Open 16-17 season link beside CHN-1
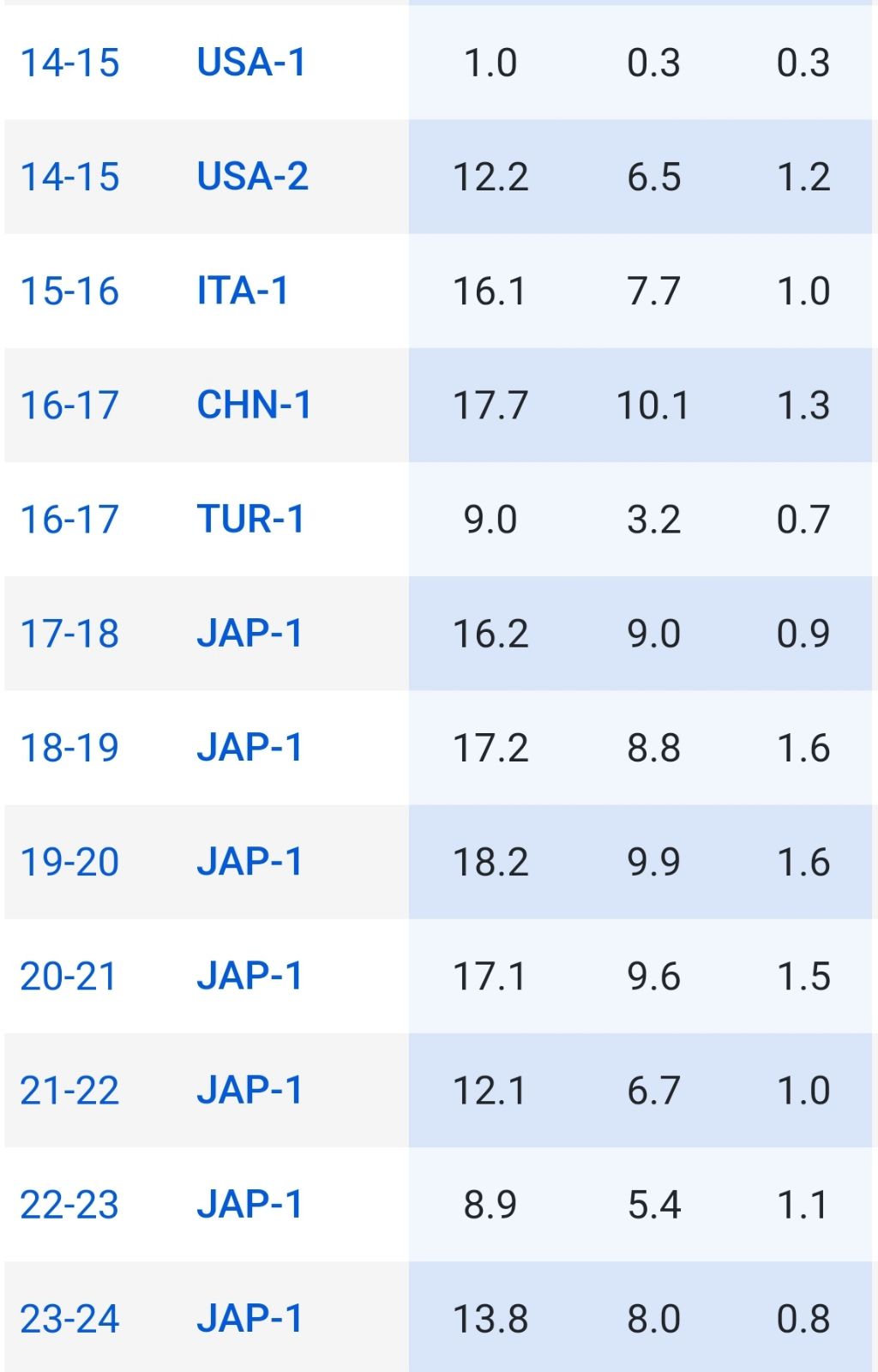Viewport: 878px width, 1372px height. (x=69, y=405)
